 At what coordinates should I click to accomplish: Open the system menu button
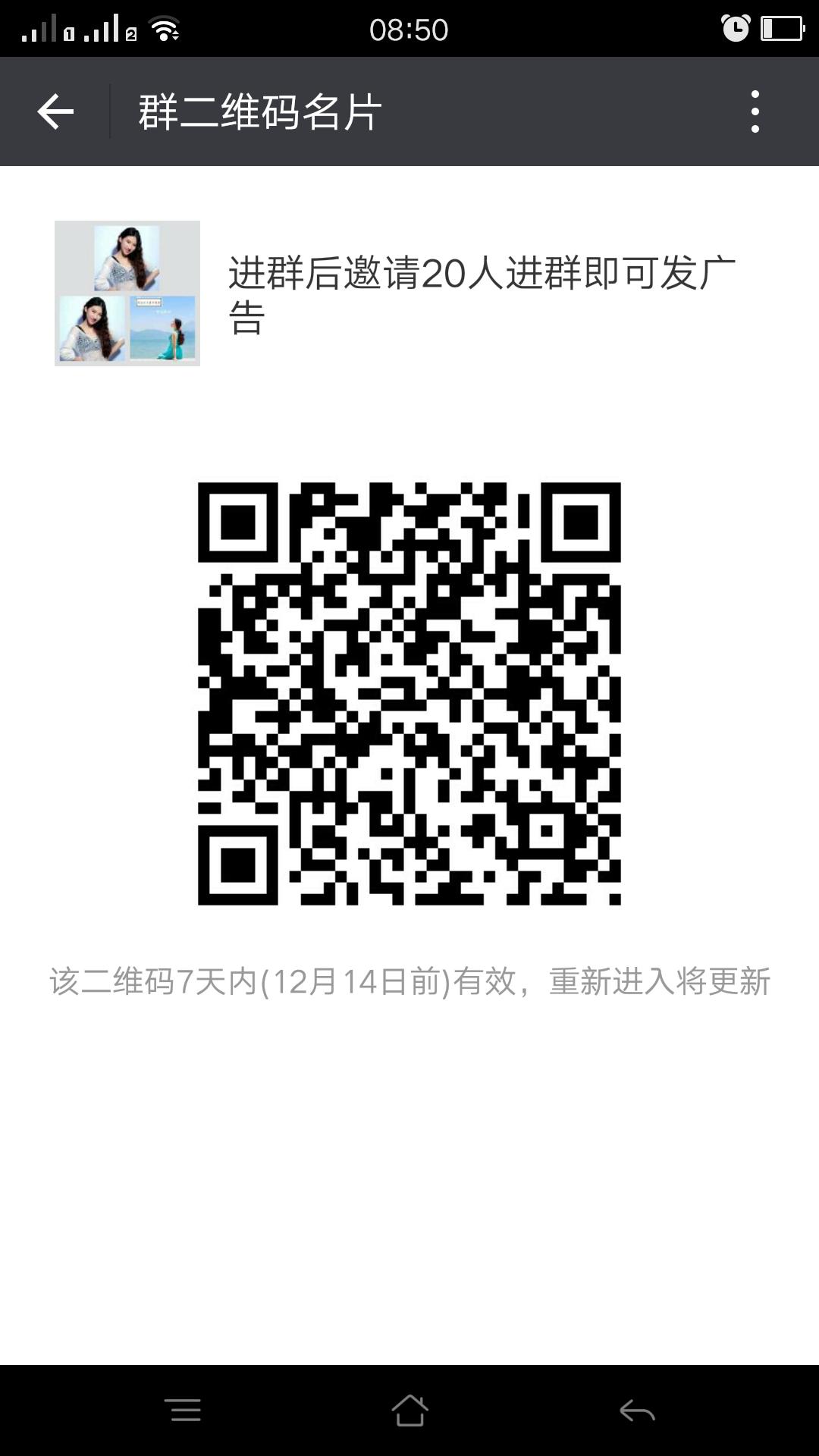183,1410
